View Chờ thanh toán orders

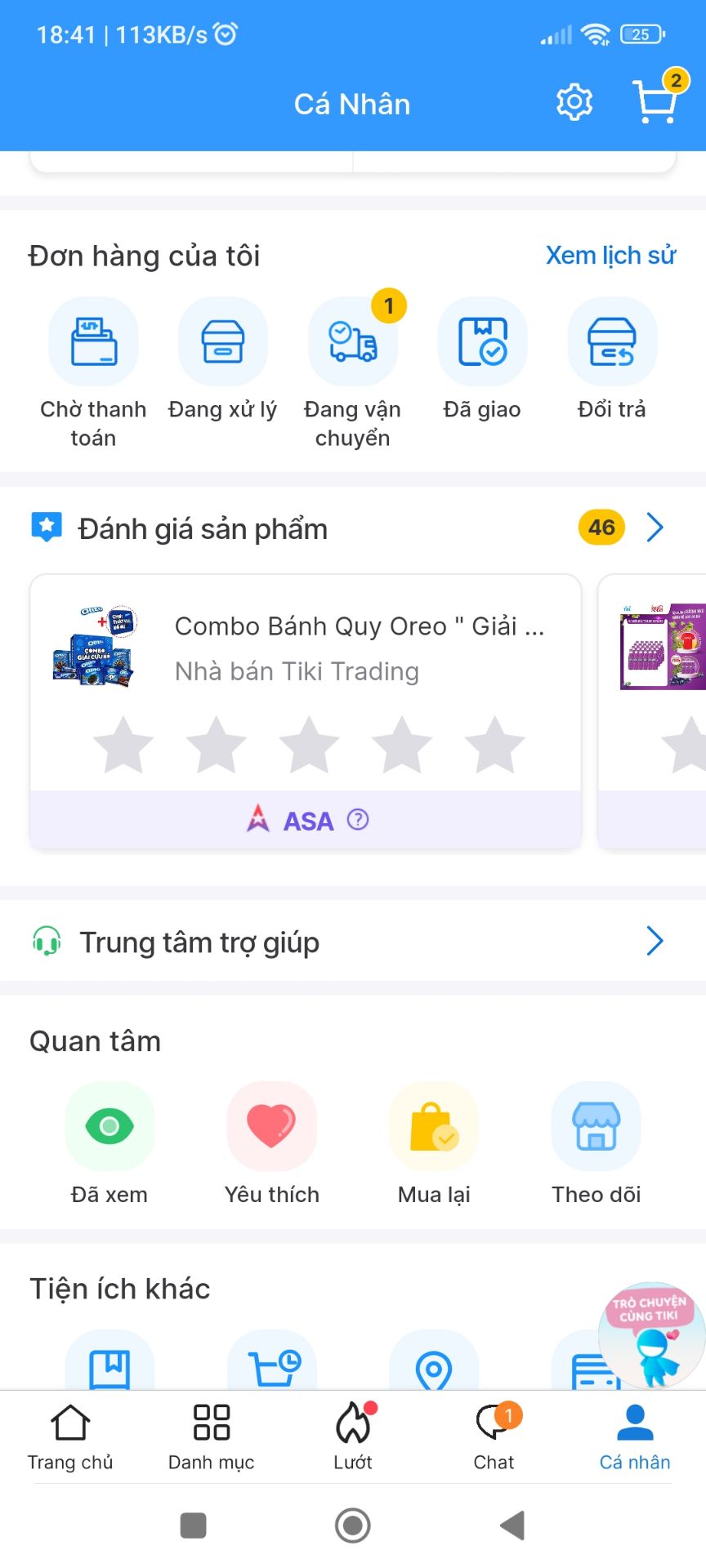click(x=93, y=342)
